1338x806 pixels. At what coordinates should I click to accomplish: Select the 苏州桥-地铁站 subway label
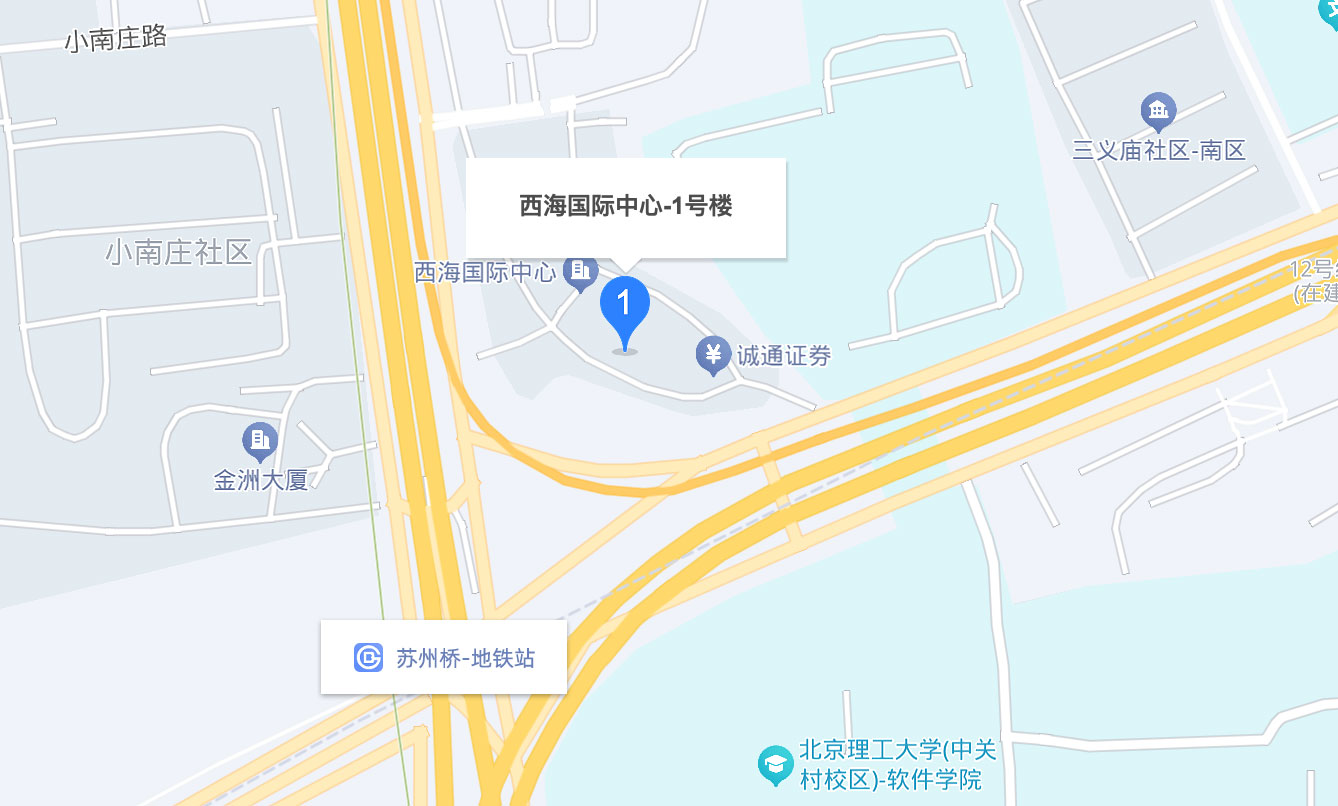point(444,657)
